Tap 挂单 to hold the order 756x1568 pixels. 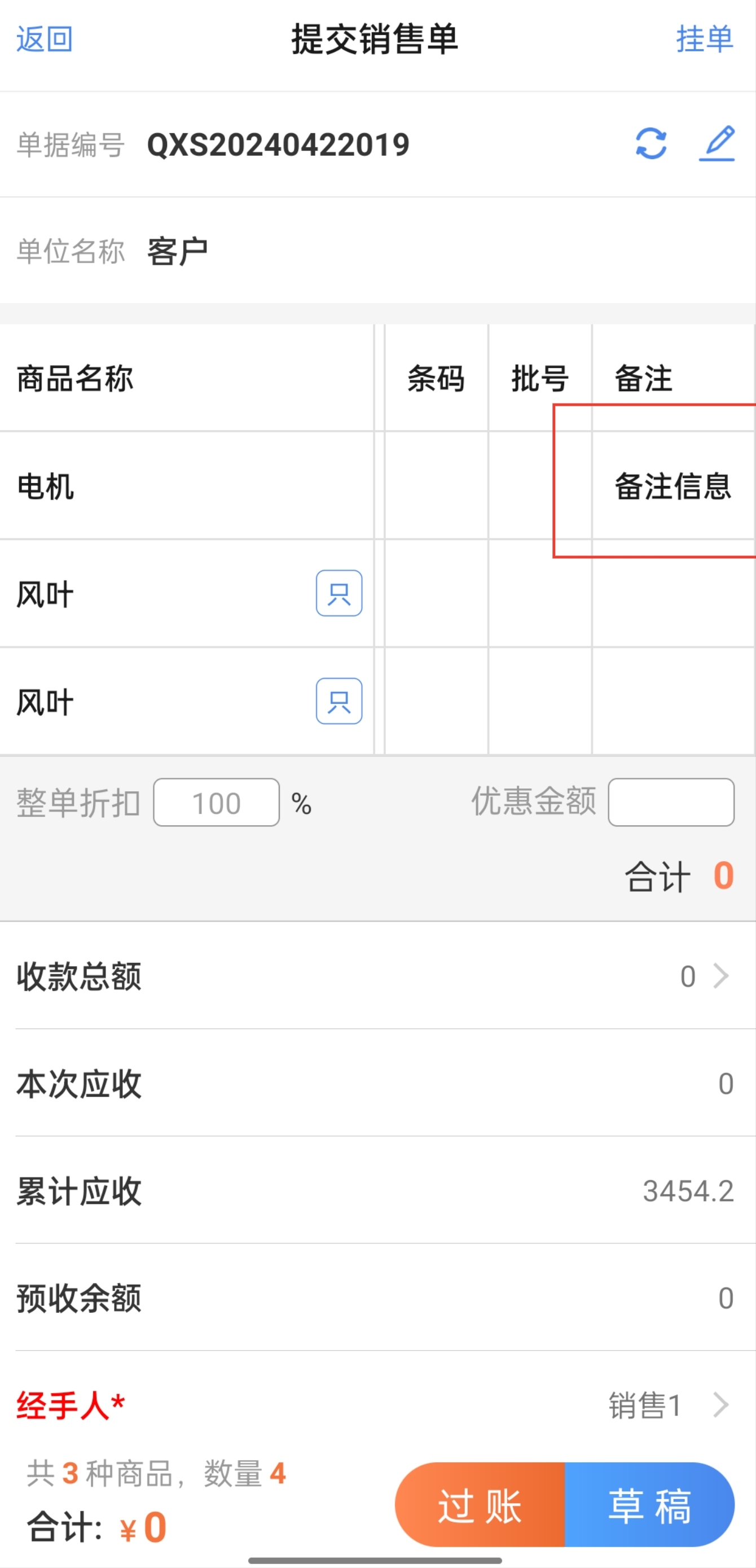tap(704, 39)
